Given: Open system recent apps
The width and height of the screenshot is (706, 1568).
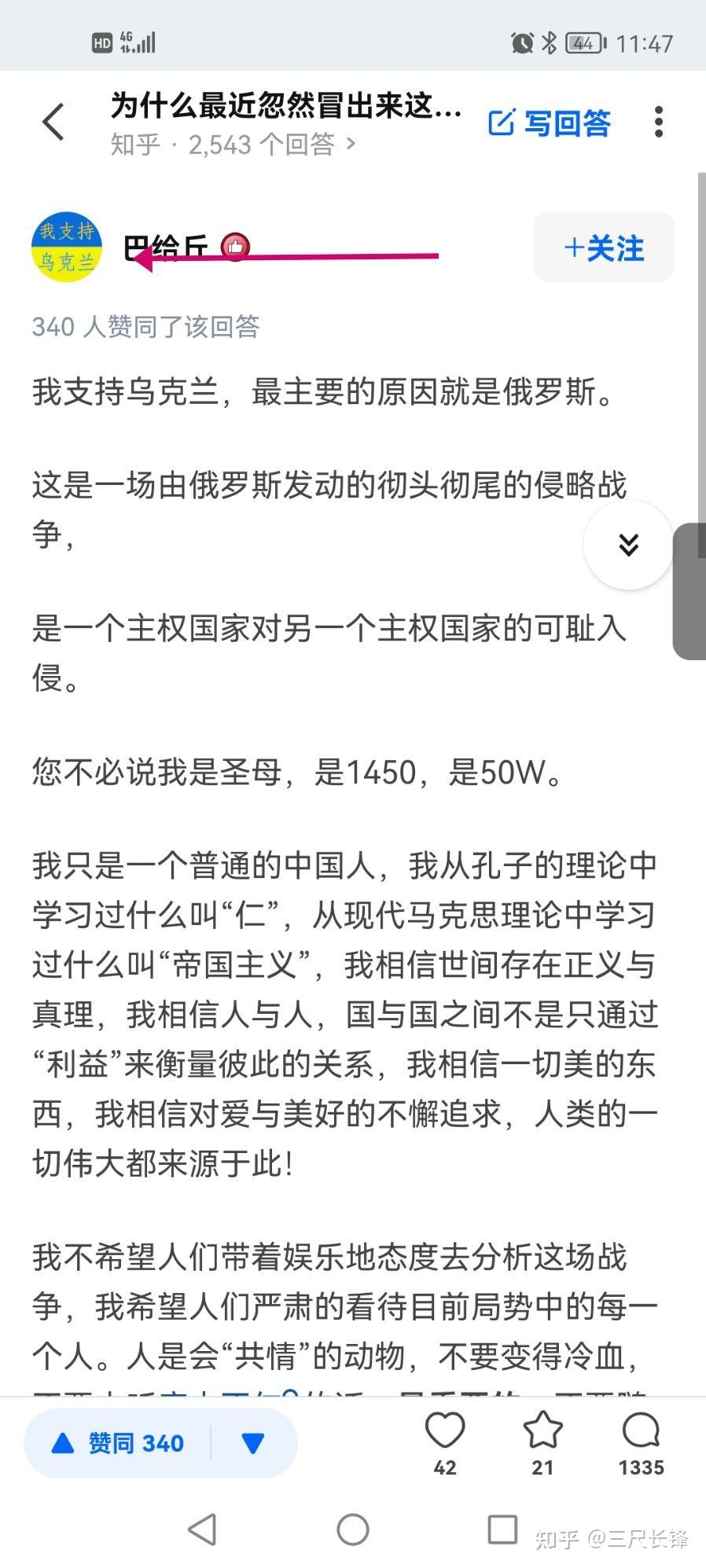Looking at the screenshot, I should [502, 1529].
